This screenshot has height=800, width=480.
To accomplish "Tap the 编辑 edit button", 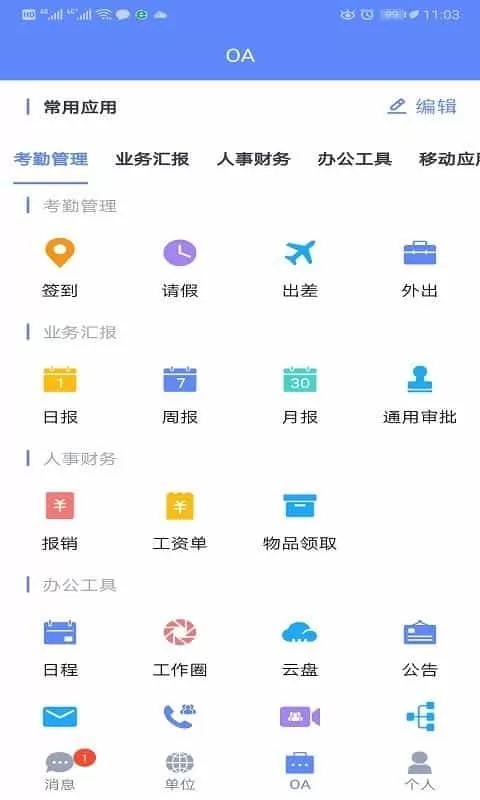I will (x=422, y=106).
